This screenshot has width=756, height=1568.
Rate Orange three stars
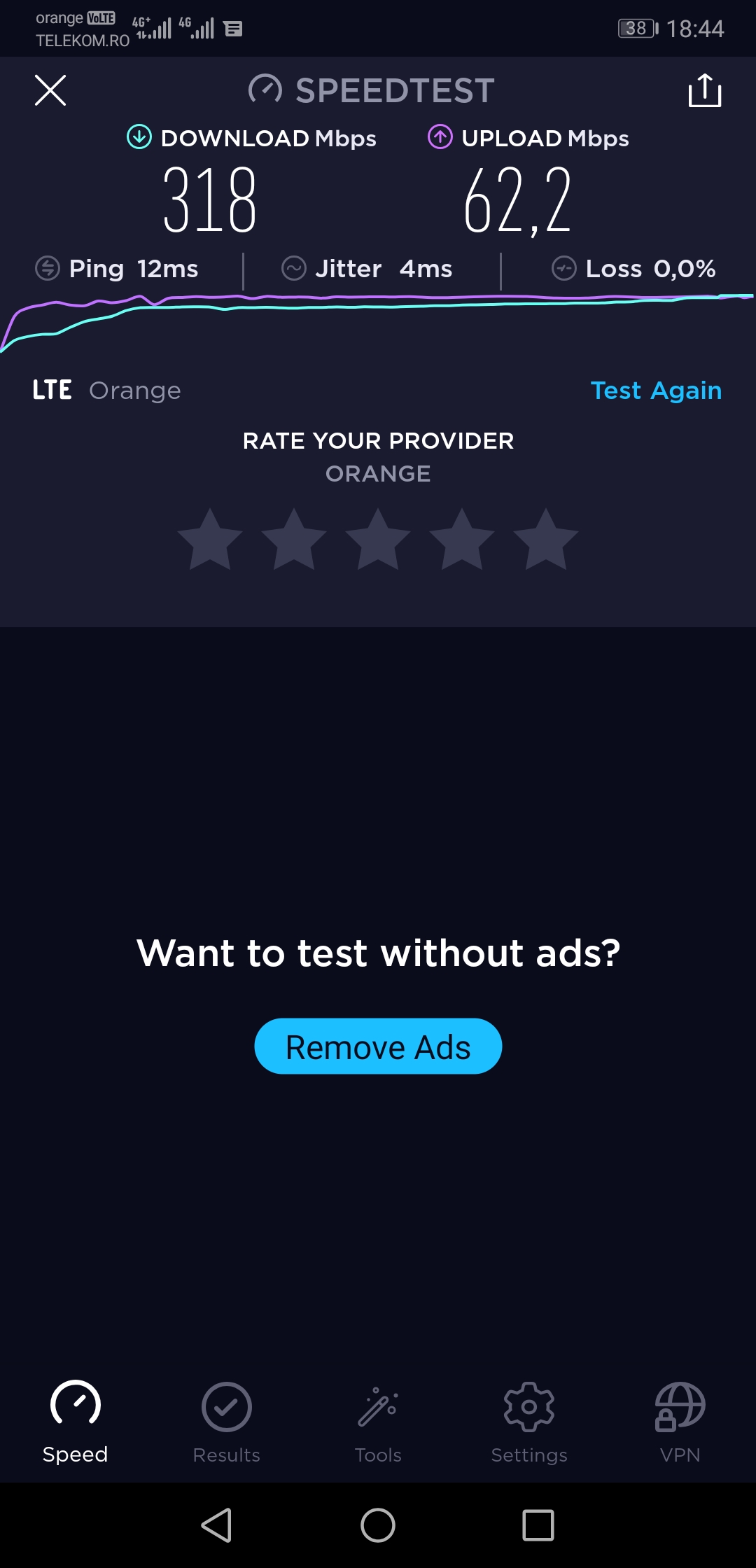coord(378,539)
